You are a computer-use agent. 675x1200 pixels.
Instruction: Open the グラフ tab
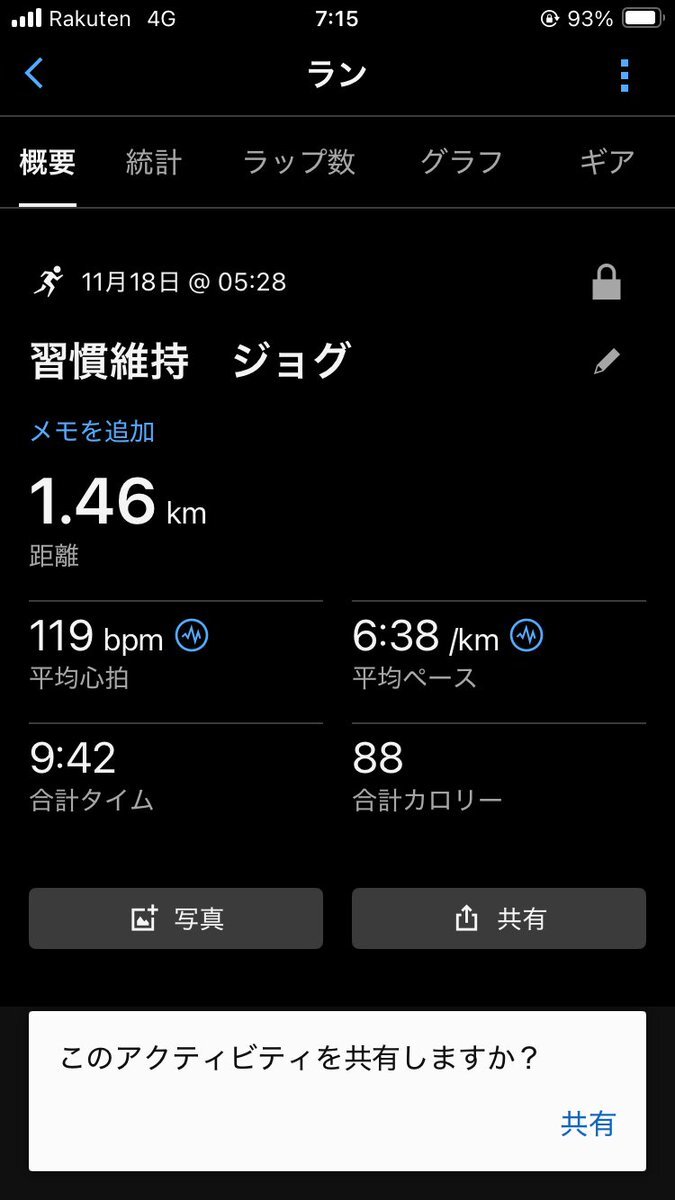tap(461, 162)
